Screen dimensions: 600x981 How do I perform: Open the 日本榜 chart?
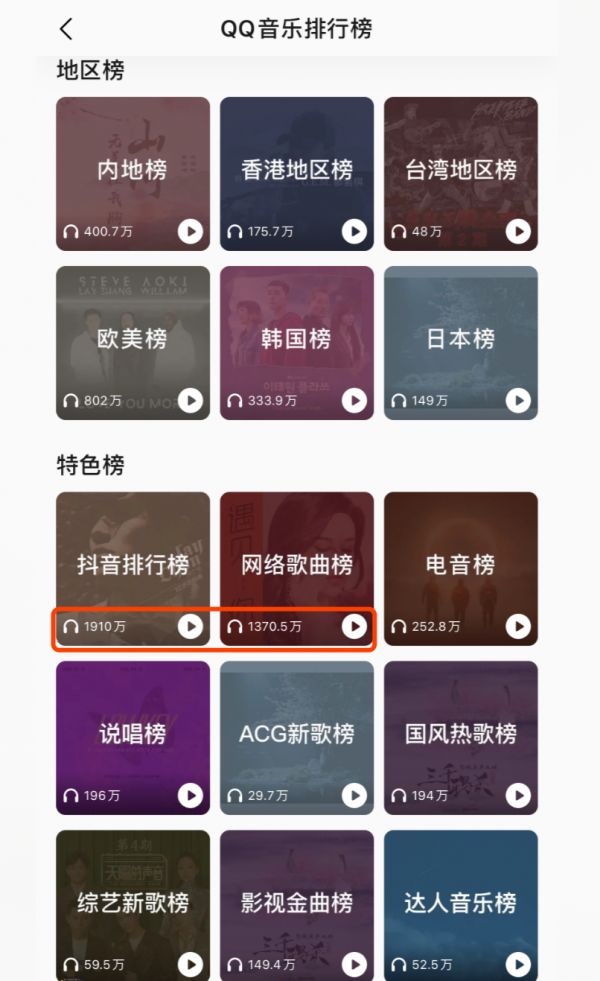pos(461,338)
